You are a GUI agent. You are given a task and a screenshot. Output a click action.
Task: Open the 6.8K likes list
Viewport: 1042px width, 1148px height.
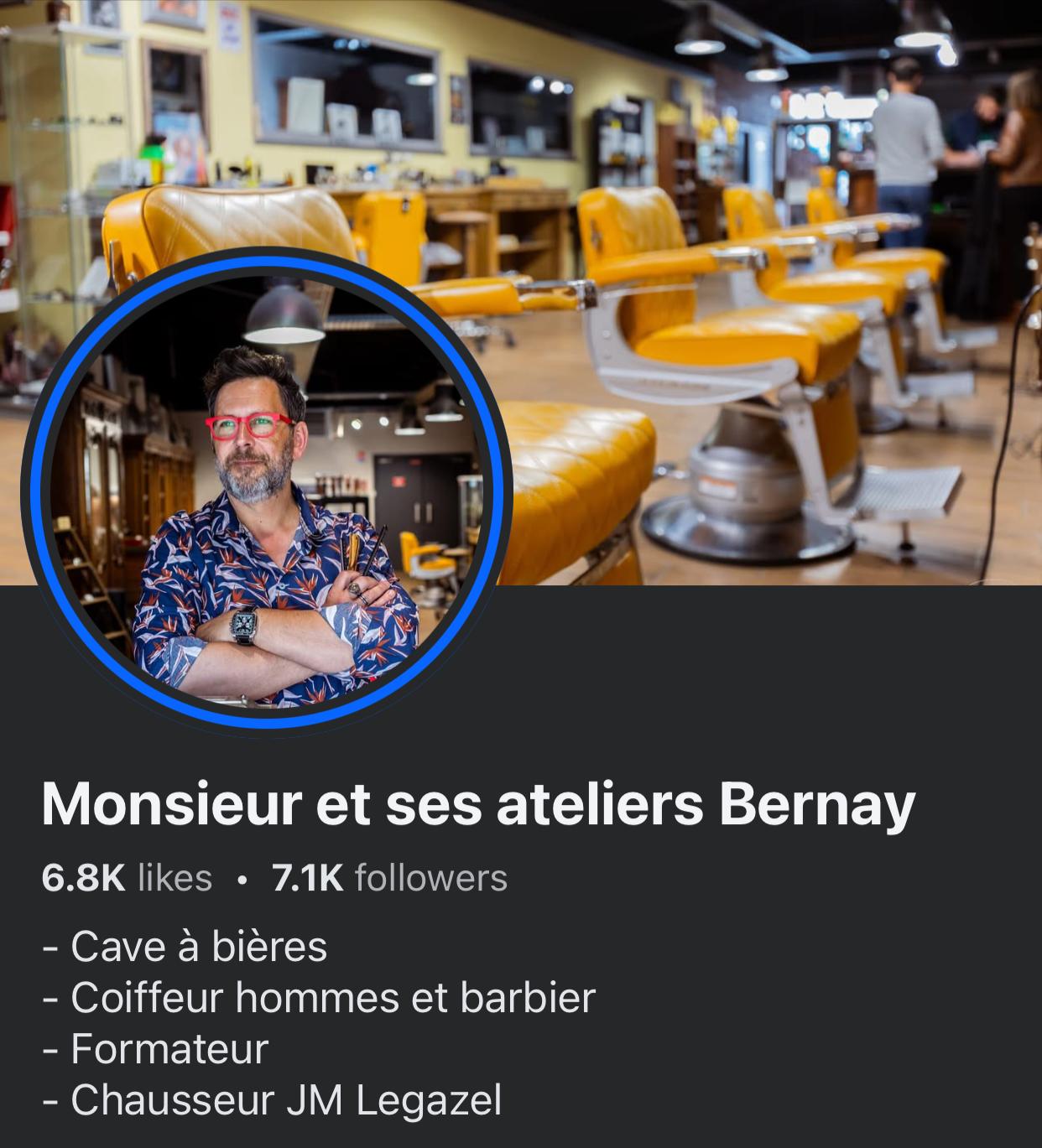[127, 878]
